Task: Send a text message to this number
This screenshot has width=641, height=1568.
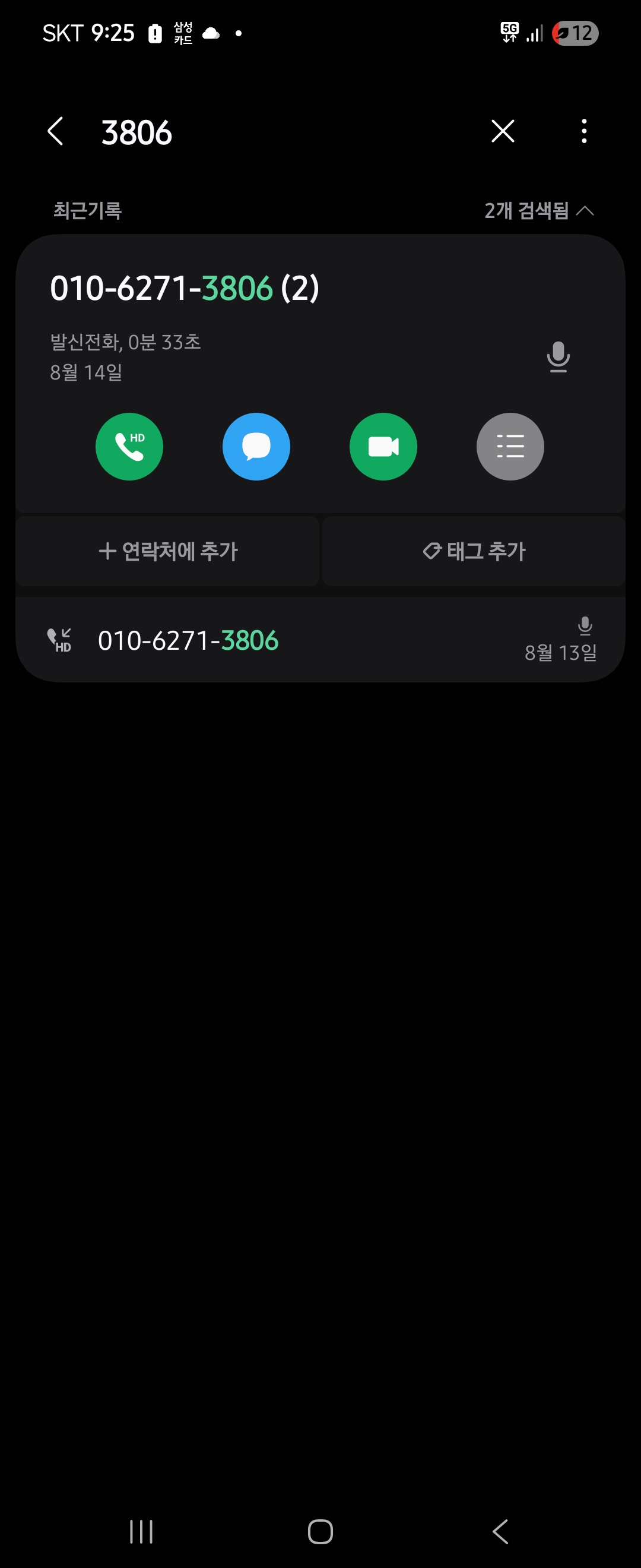Action: [256, 447]
